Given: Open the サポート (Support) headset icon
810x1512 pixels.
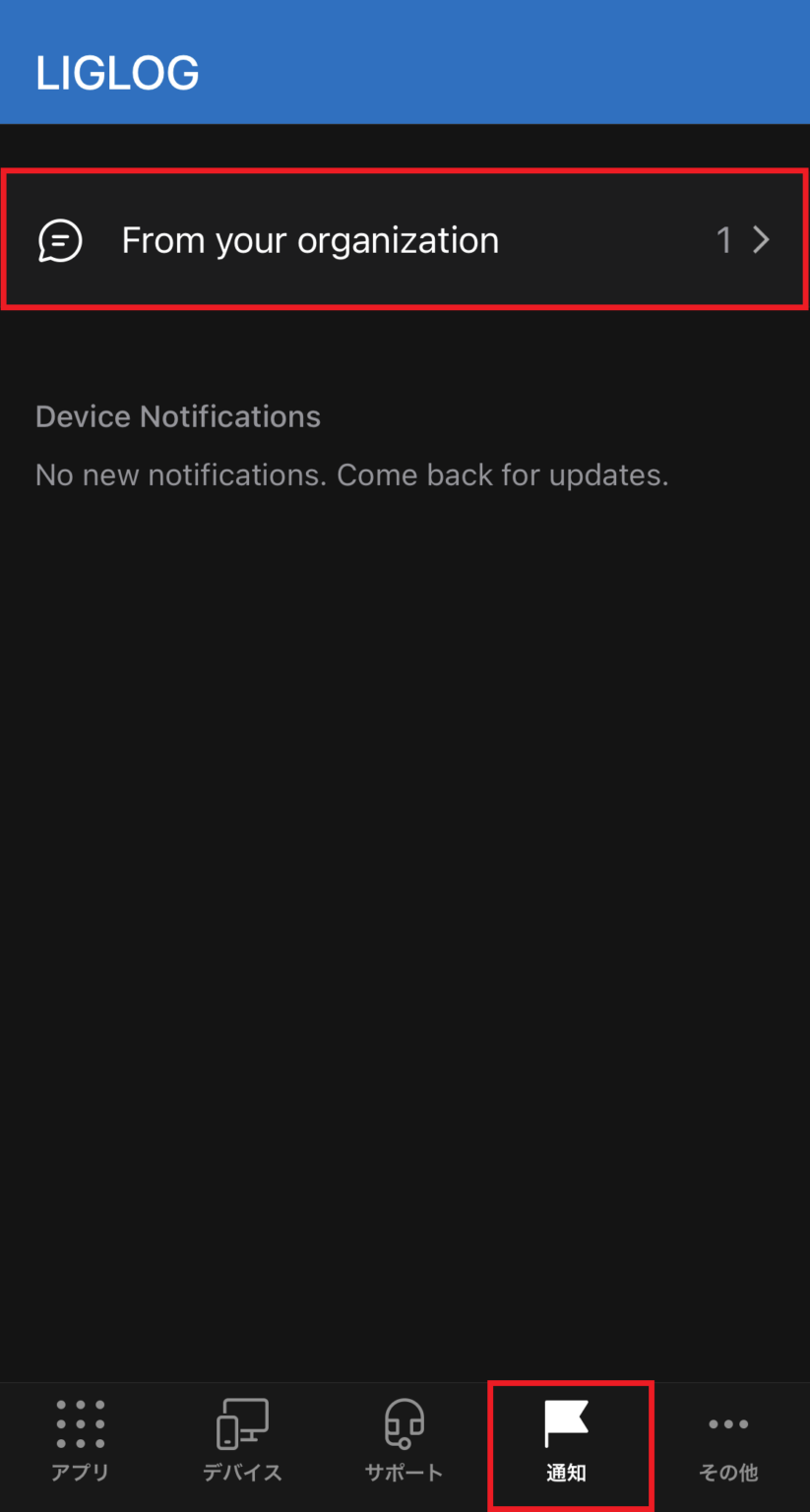Looking at the screenshot, I should (x=404, y=1422).
